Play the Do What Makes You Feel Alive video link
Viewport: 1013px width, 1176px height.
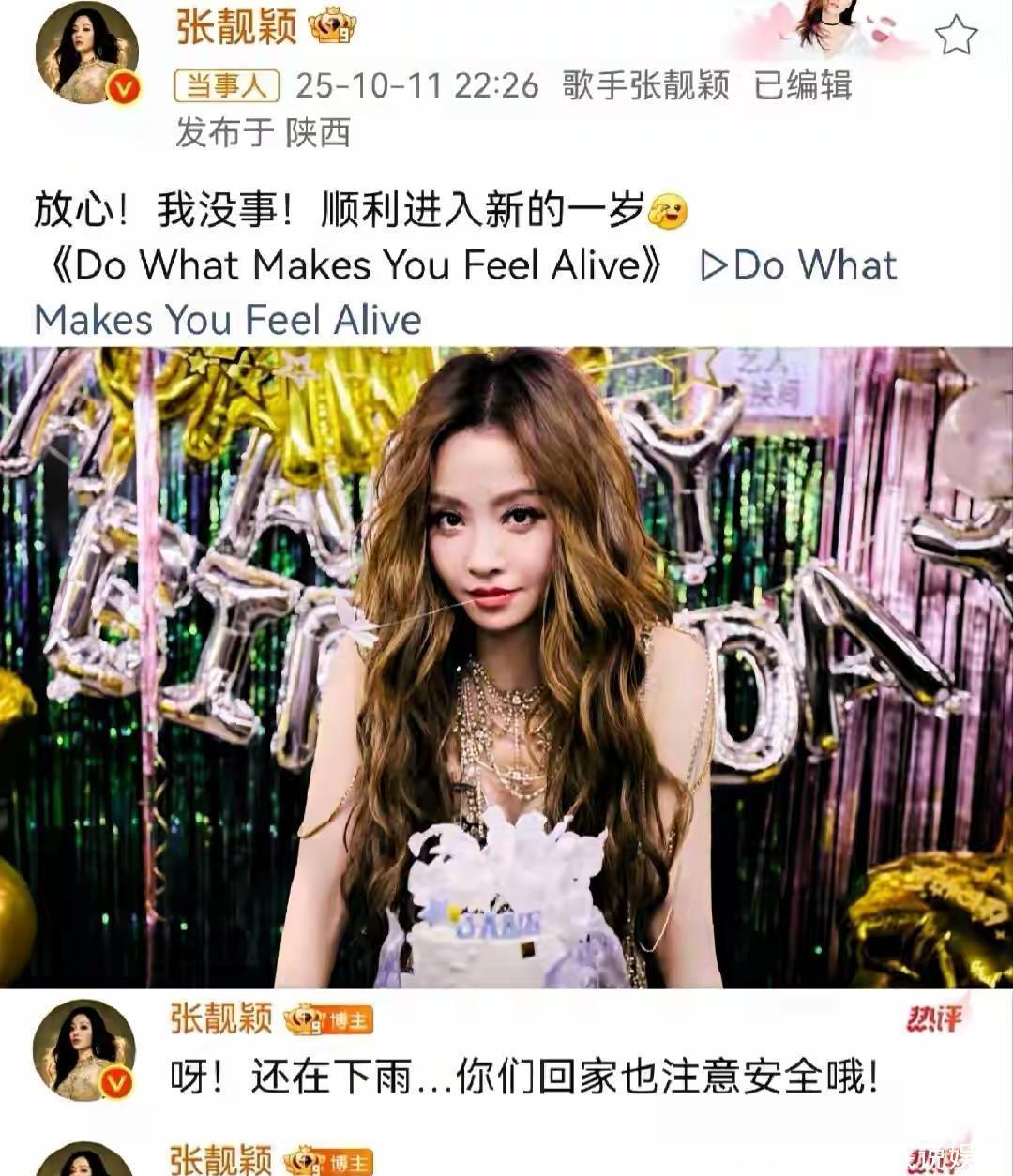(x=797, y=266)
